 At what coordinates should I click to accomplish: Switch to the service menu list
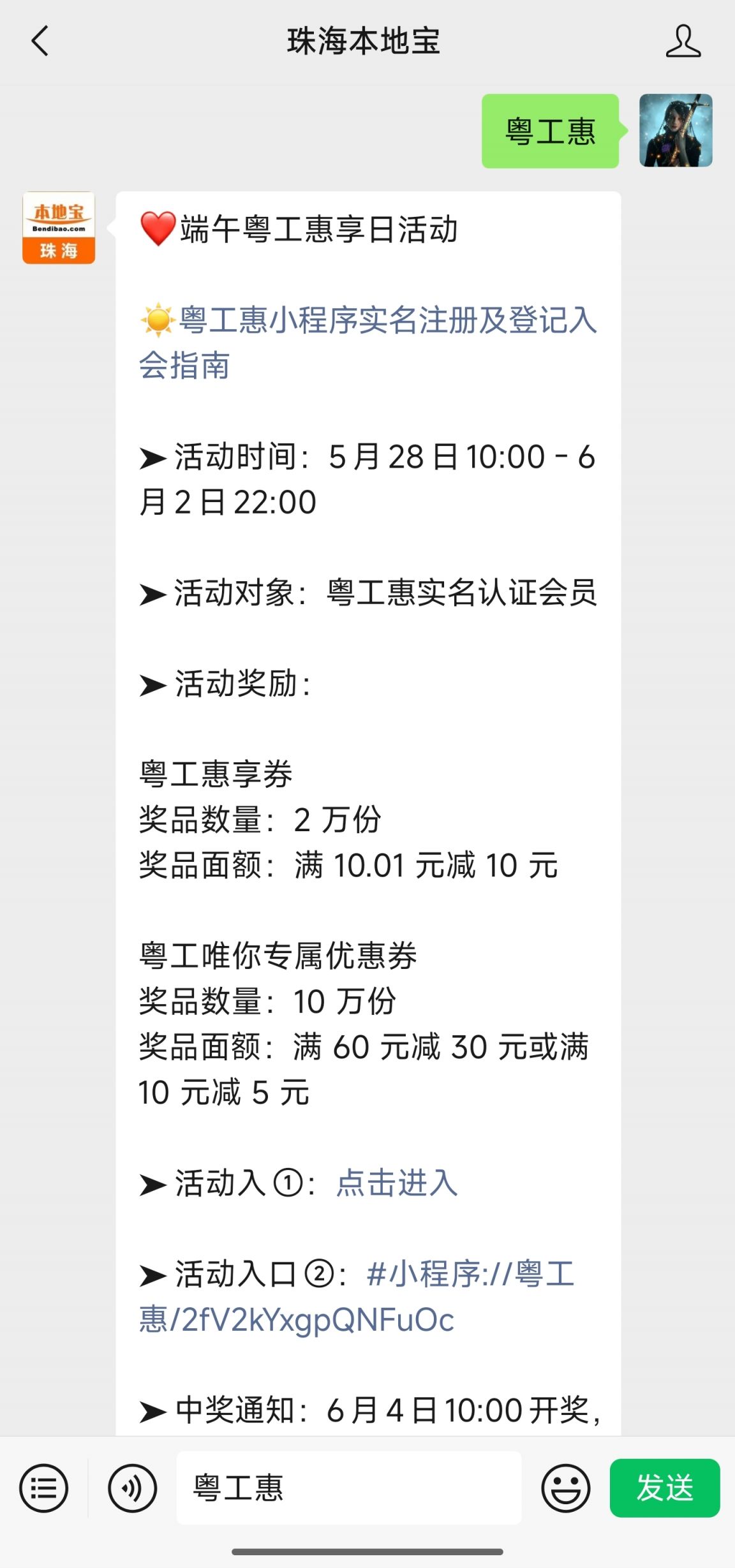coord(43,1488)
